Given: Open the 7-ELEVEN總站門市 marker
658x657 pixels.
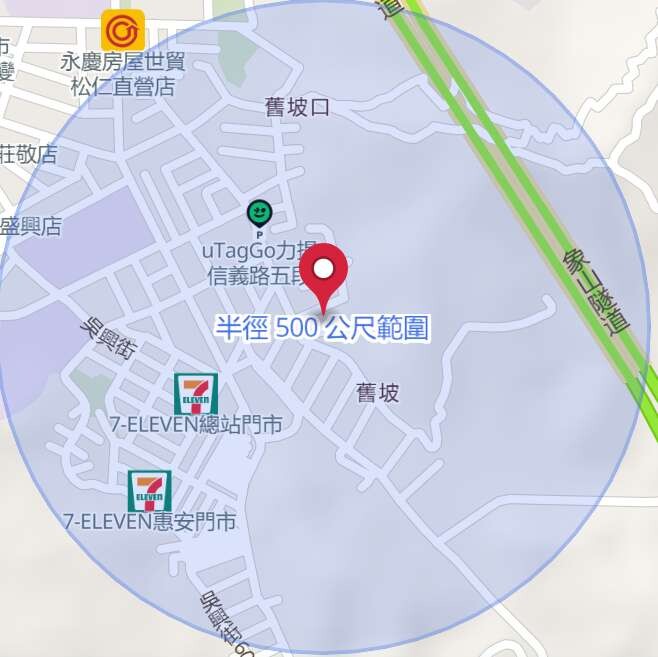Looking at the screenshot, I should point(196,394).
